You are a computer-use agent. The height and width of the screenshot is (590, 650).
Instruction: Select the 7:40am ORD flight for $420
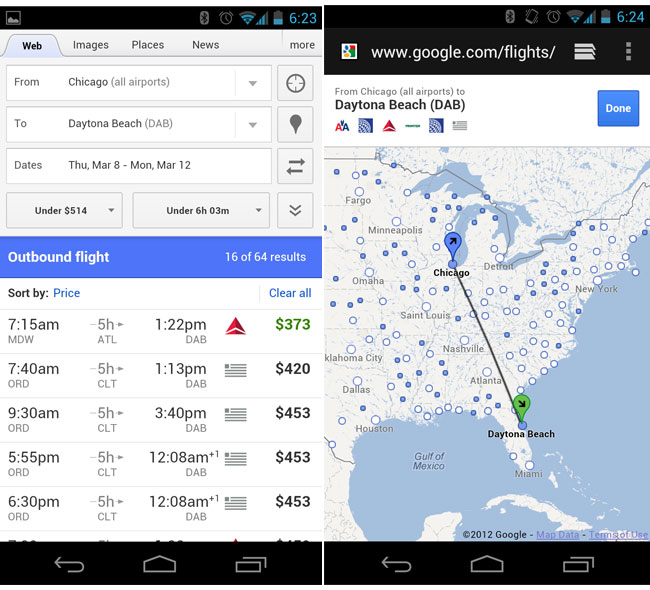point(160,376)
